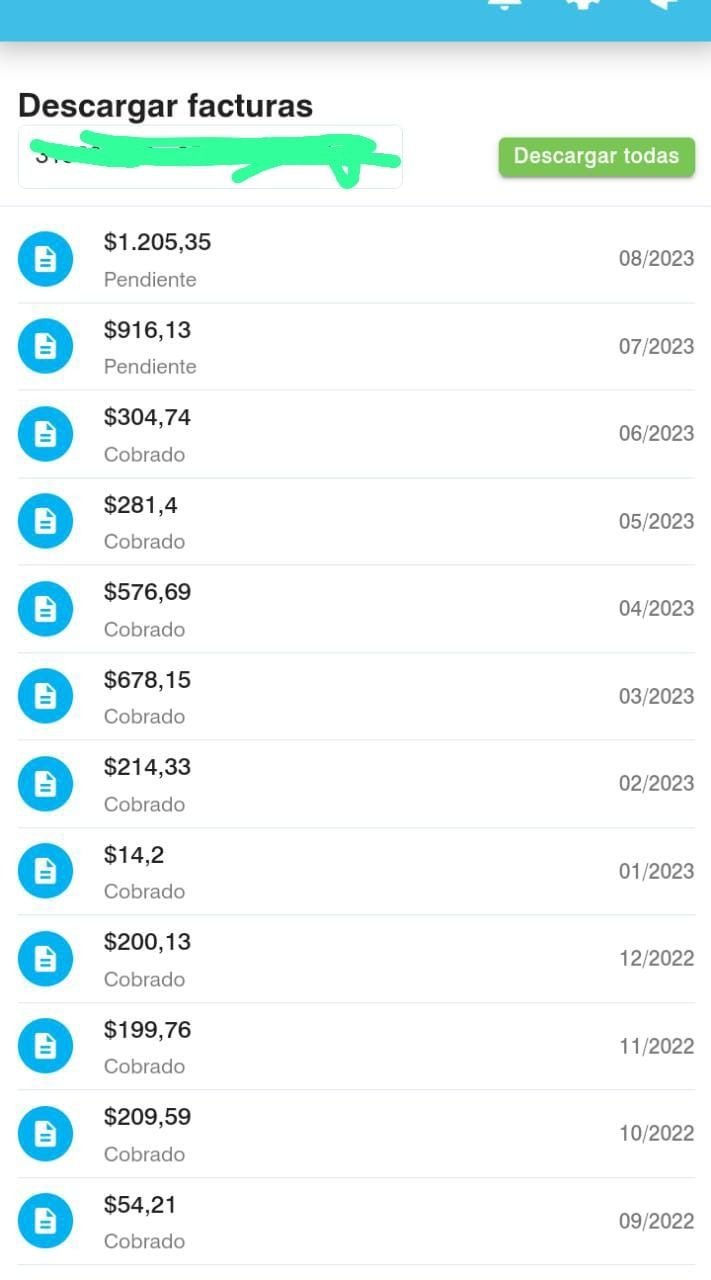Open the 10/2022 invoice for $209,59
711x1280 pixels.
[x=355, y=1134]
